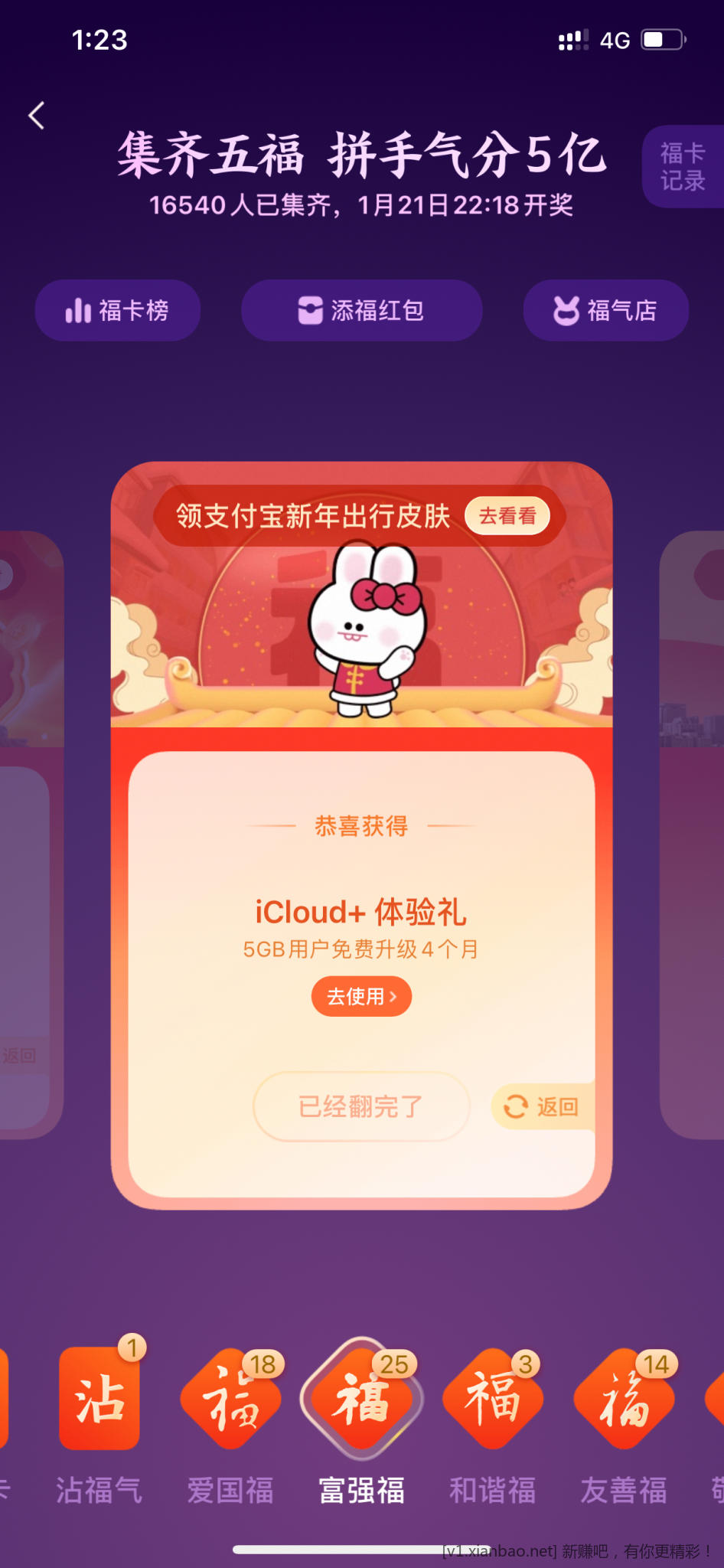Viewport: 724px width, 1568px height.
Task: Flip the card back with 返回
Action: click(543, 1106)
